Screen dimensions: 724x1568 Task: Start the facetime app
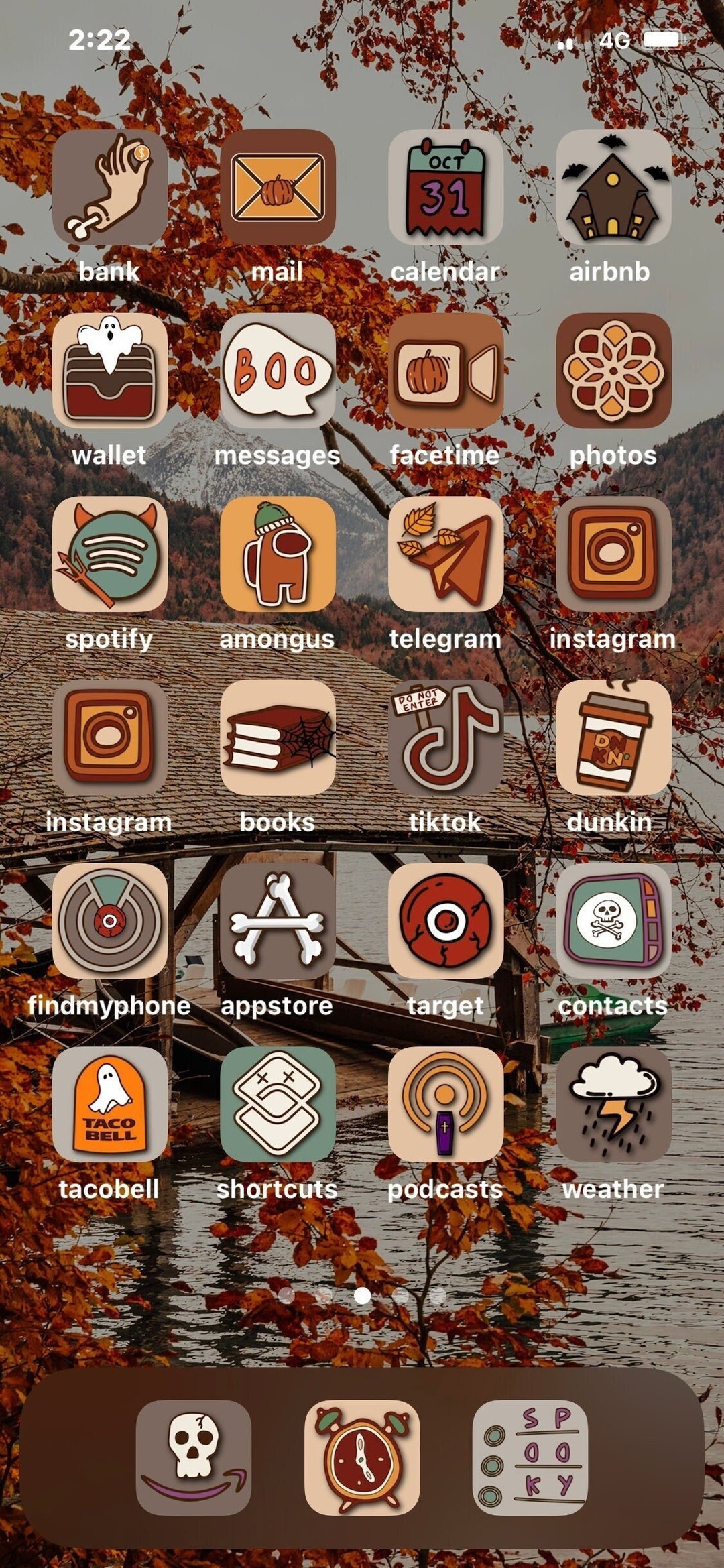click(445, 371)
